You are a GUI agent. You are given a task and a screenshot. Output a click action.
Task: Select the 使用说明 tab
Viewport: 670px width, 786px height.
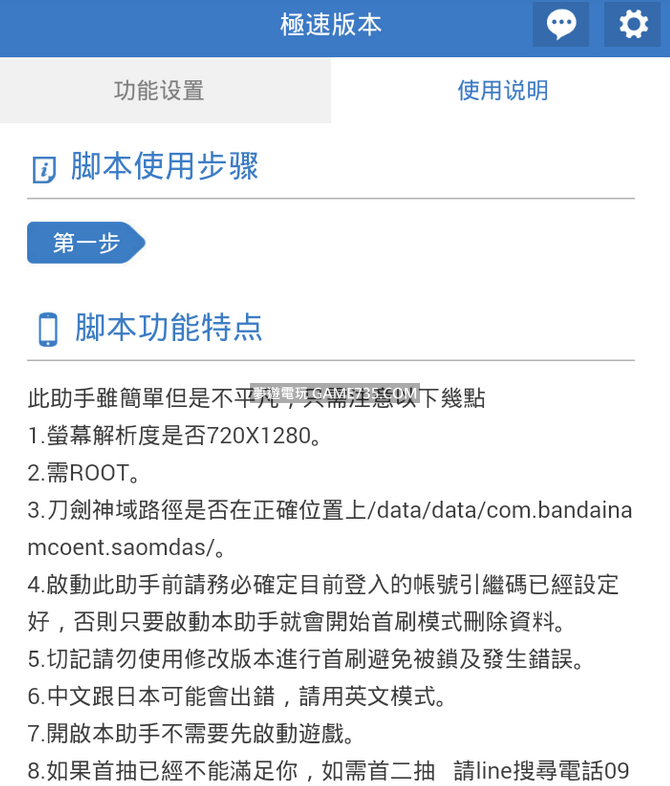(502, 91)
